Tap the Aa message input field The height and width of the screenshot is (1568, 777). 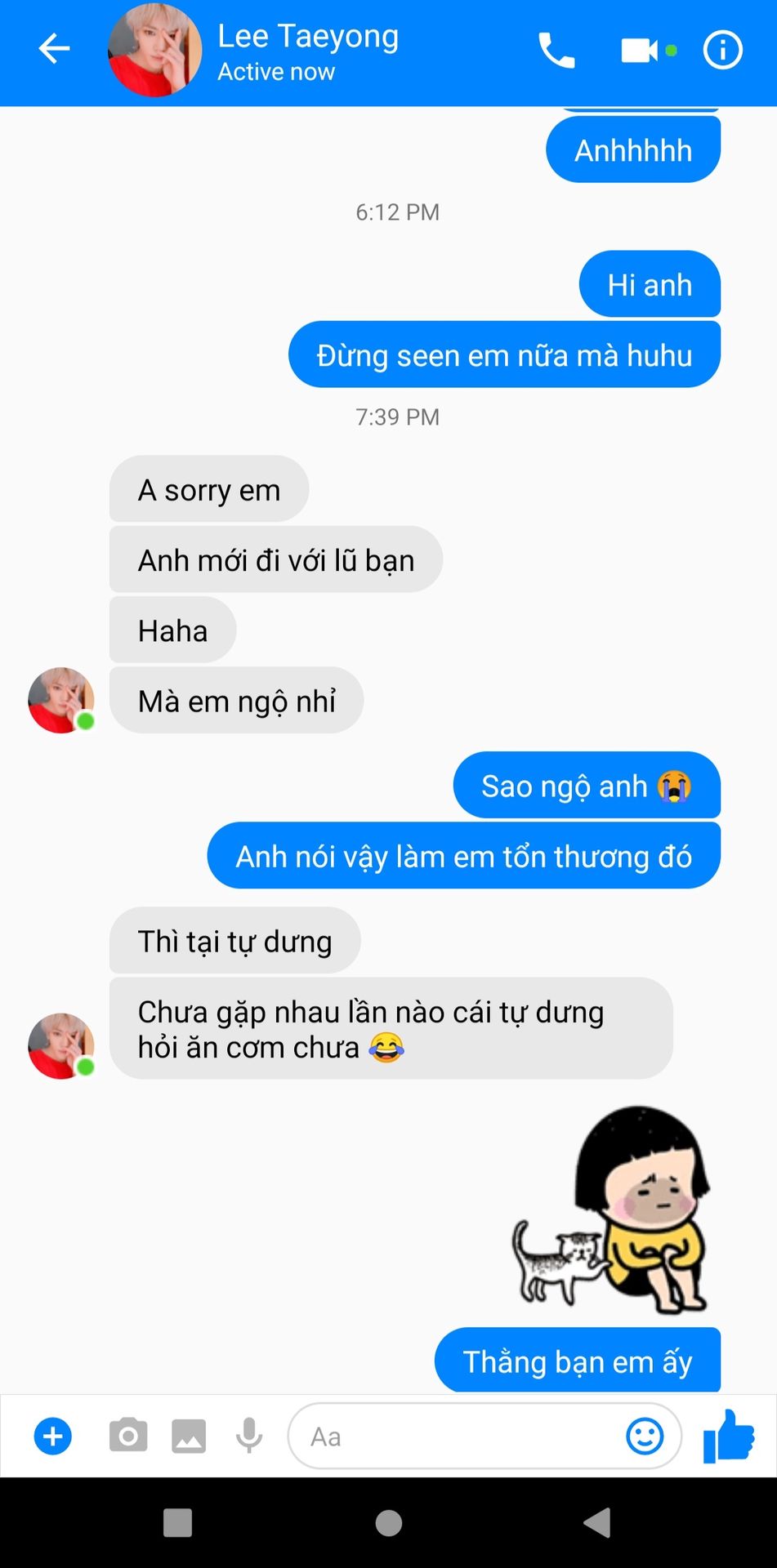point(458,1436)
